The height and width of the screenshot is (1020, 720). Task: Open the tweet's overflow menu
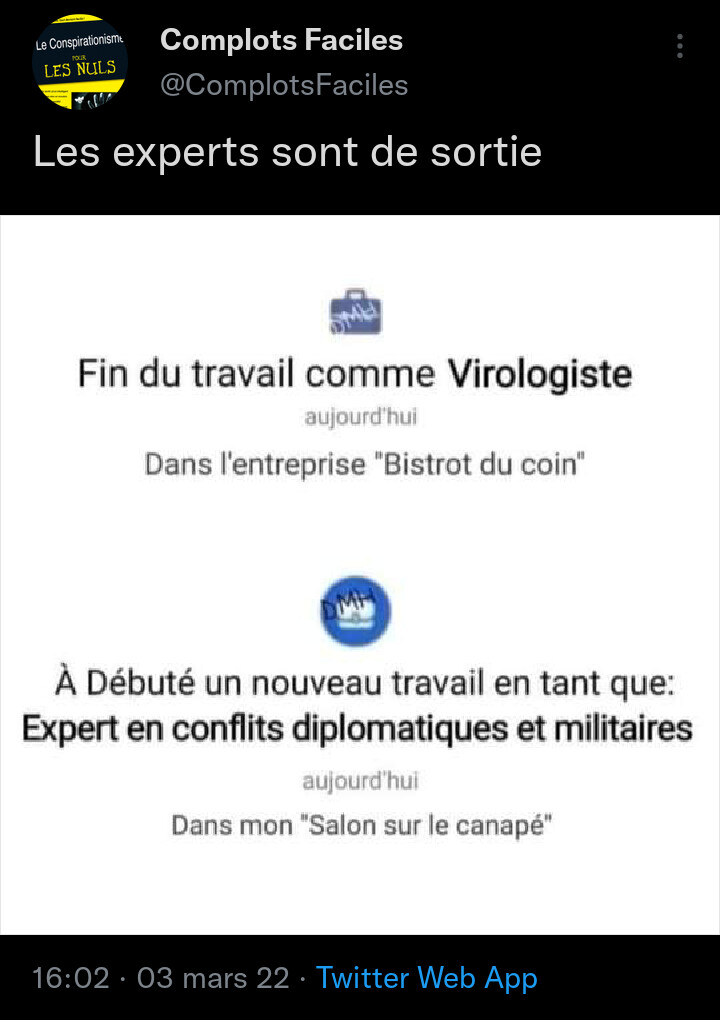click(x=680, y=46)
